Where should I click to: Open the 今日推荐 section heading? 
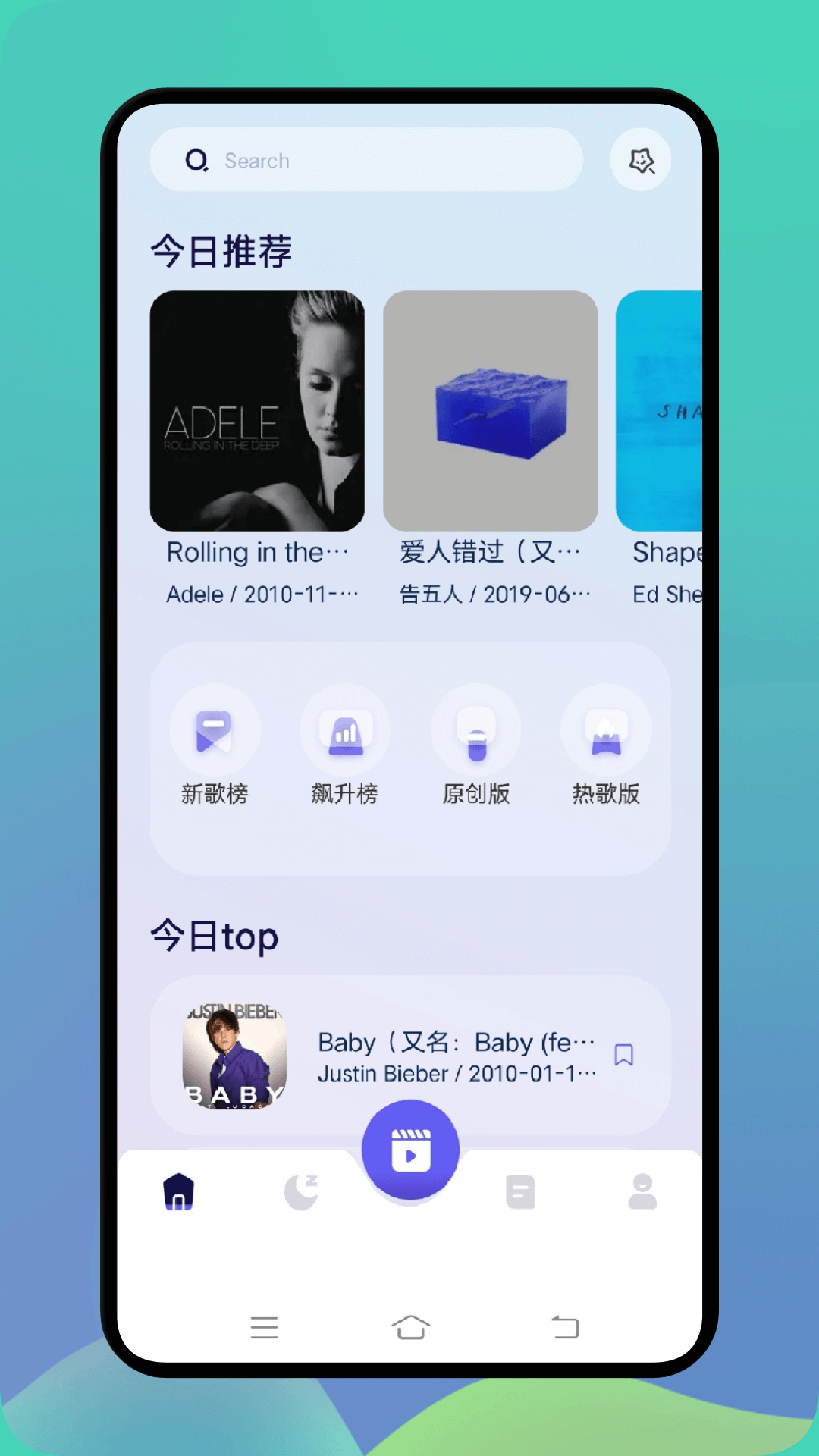(x=221, y=250)
